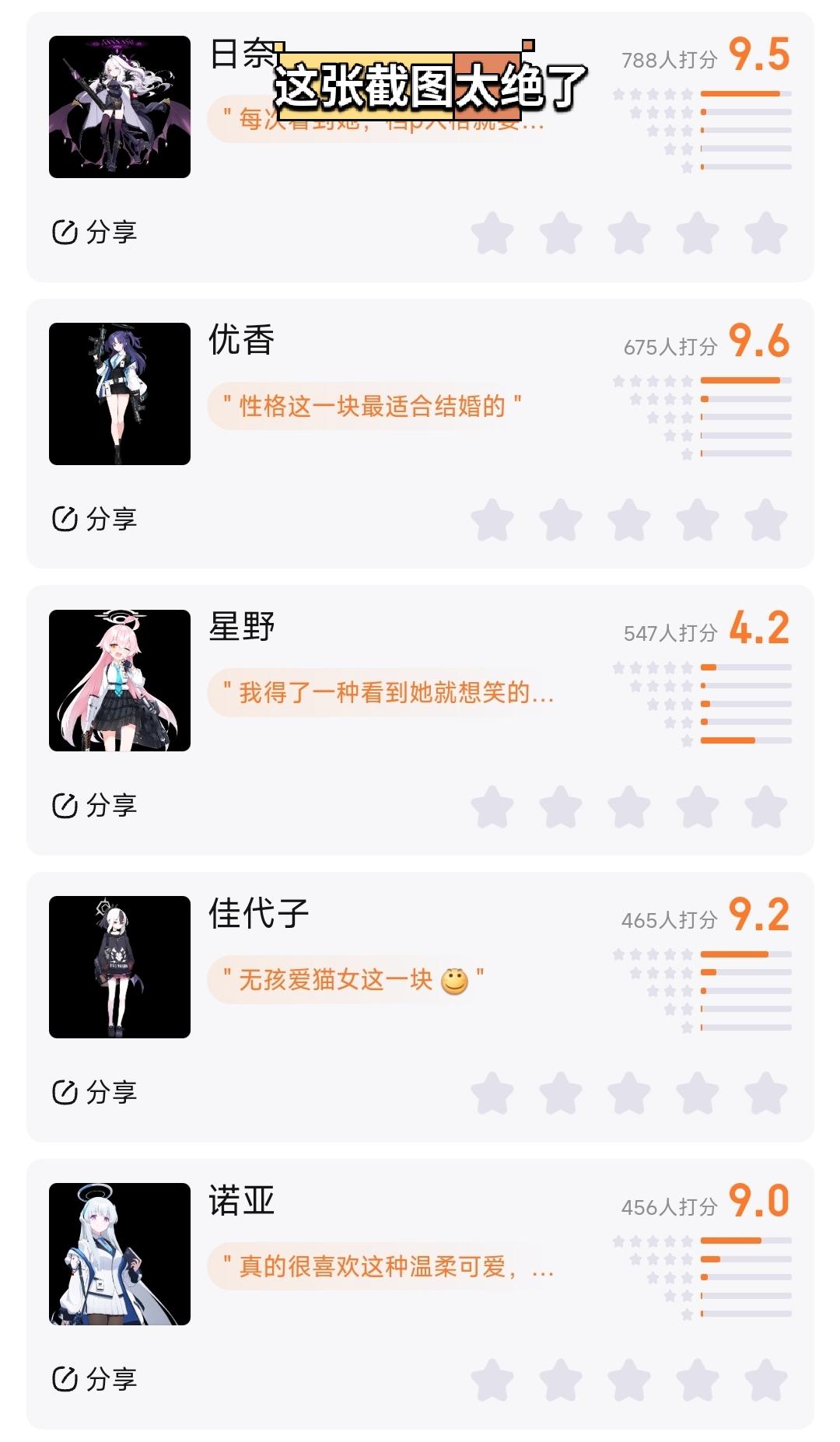
Task: Expand 诺亚's truncated comment
Action: click(389, 1269)
